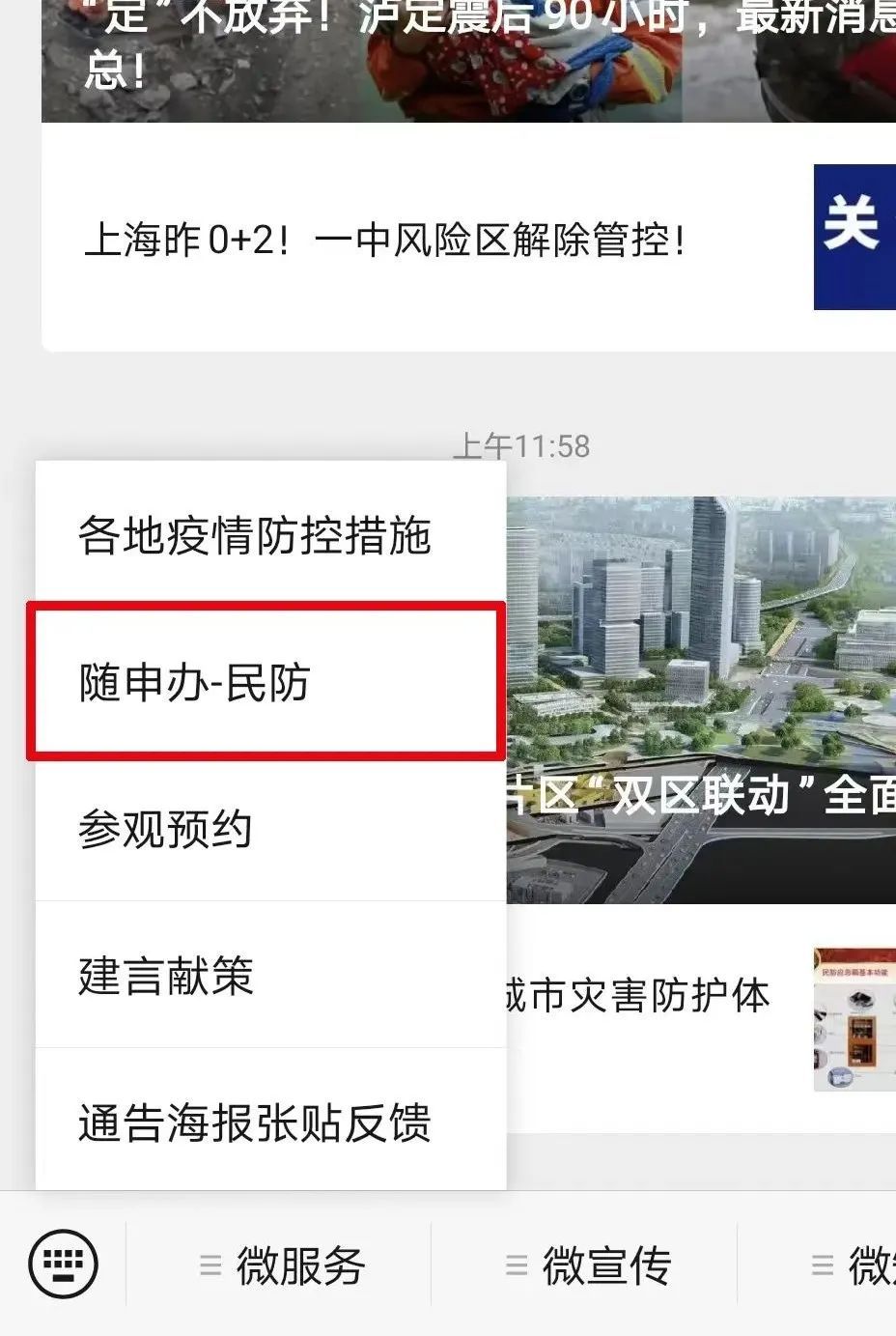Image resolution: width=896 pixels, height=1336 pixels.
Task: Open the 微服务 menu
Action: (x=280, y=1265)
